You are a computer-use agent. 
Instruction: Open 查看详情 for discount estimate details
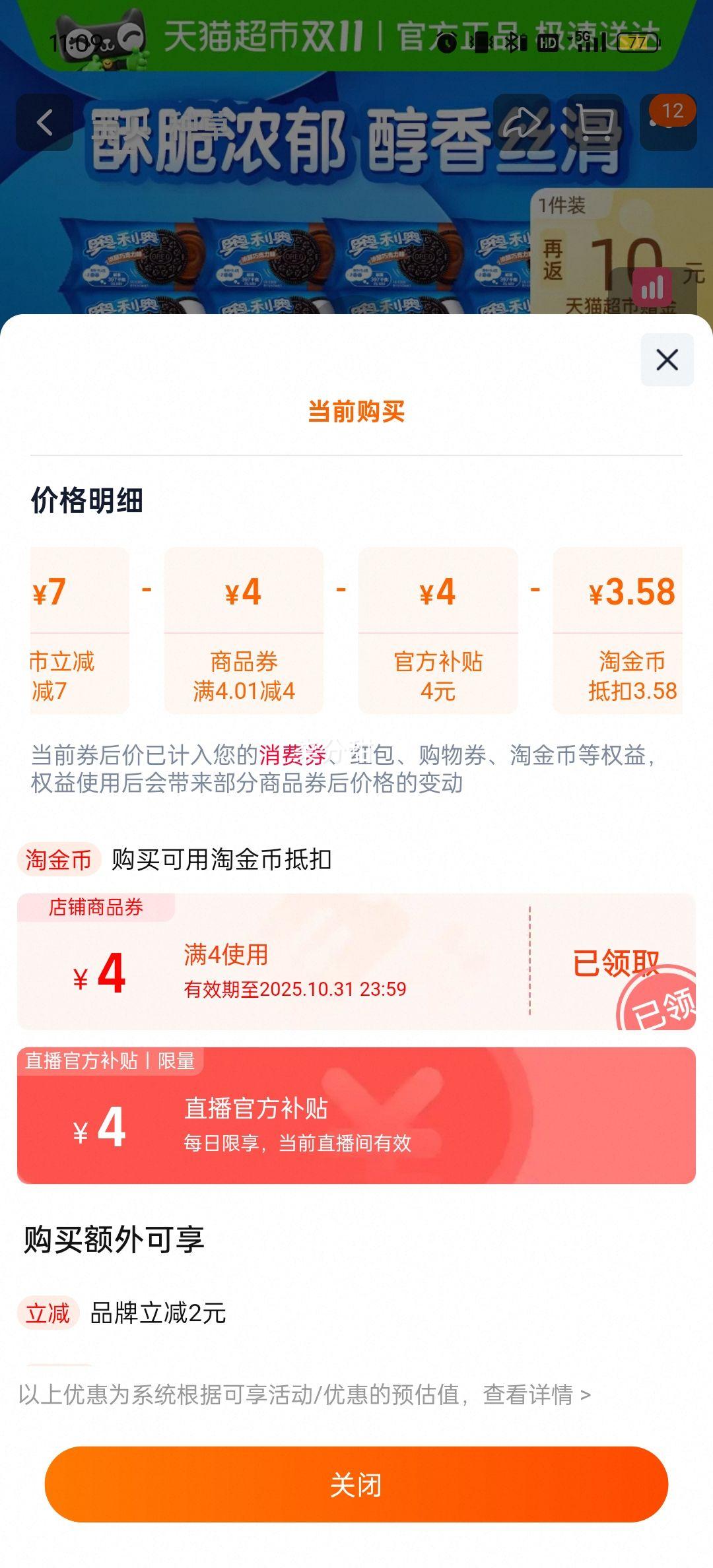(536, 1394)
